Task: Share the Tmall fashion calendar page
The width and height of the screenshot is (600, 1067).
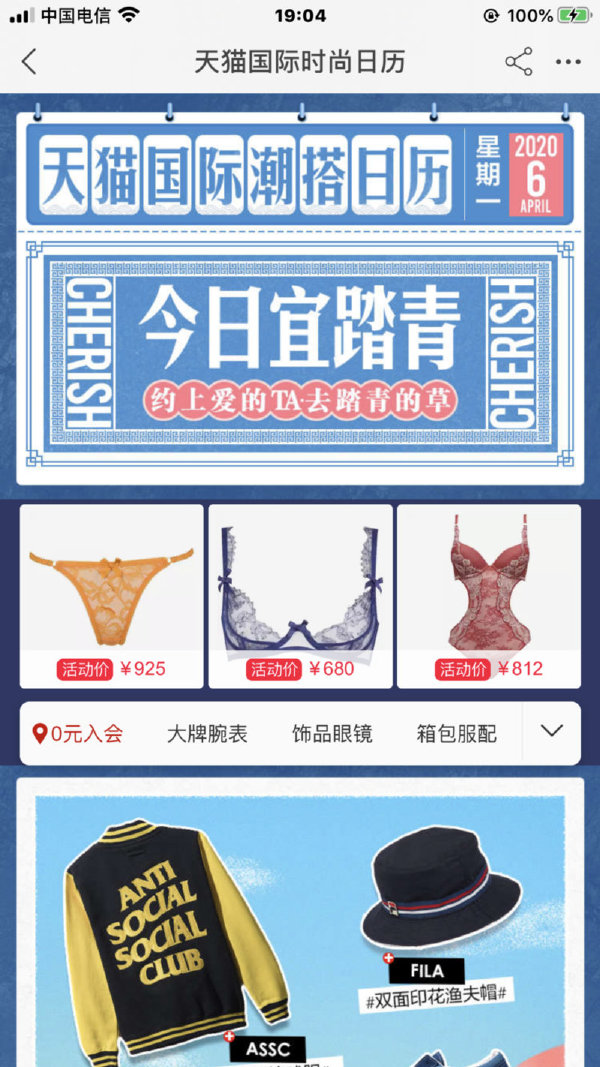Action: [518, 62]
